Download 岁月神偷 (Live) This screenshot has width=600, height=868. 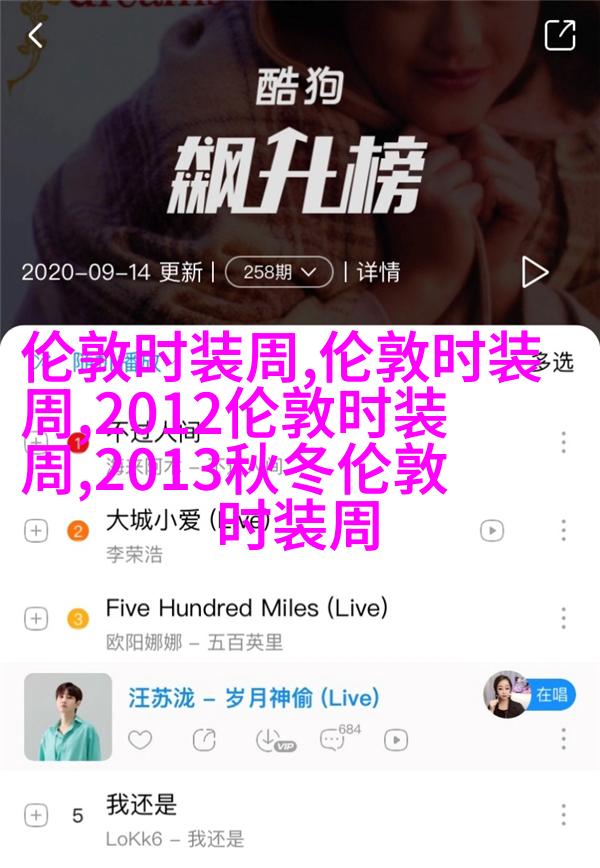click(x=269, y=740)
